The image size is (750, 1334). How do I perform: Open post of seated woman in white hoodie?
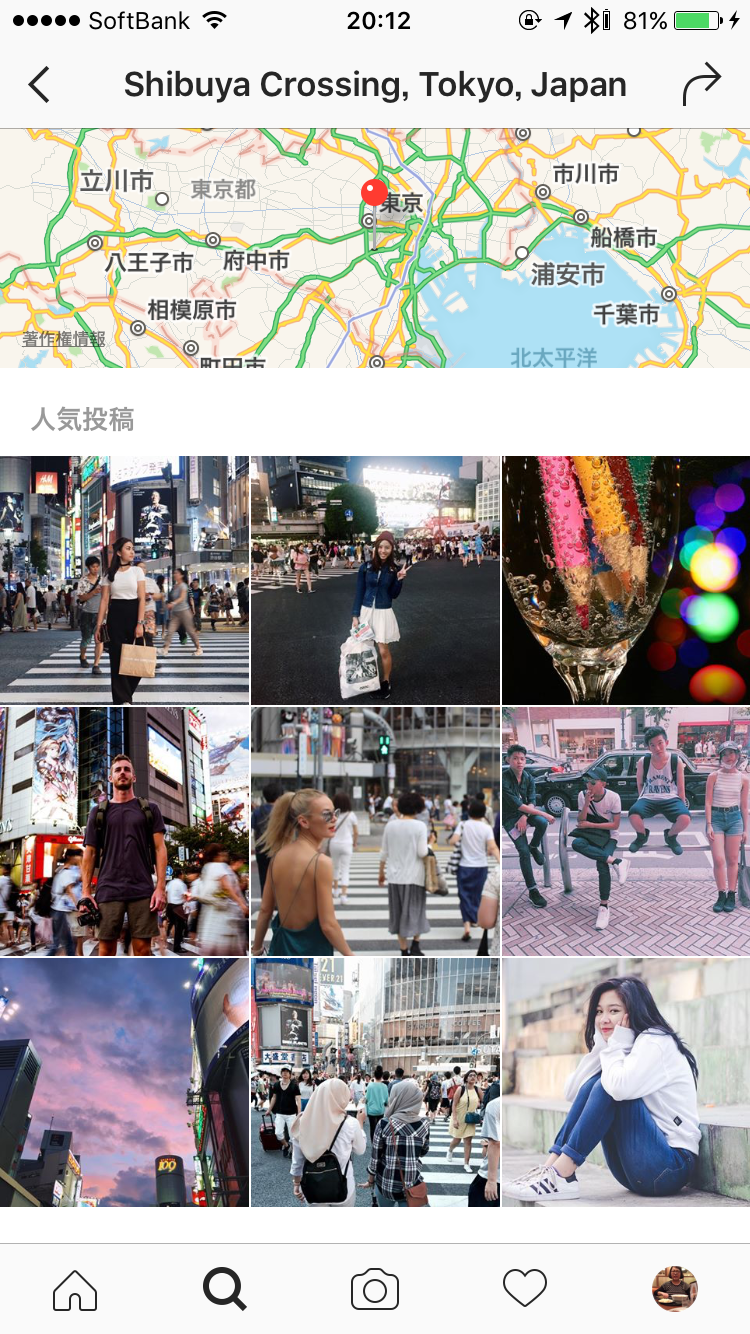[x=626, y=1082]
